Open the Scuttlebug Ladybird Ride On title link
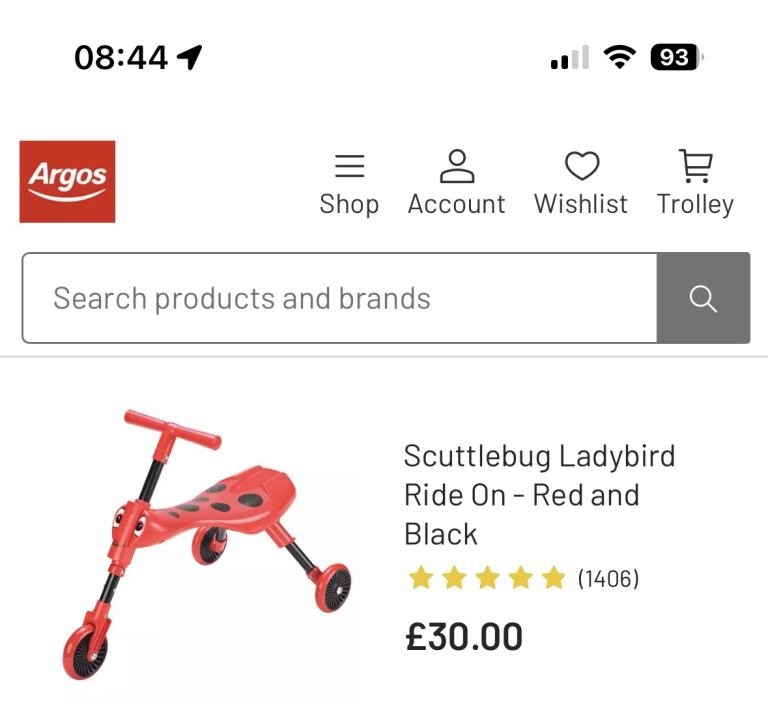768x721 pixels. point(539,495)
